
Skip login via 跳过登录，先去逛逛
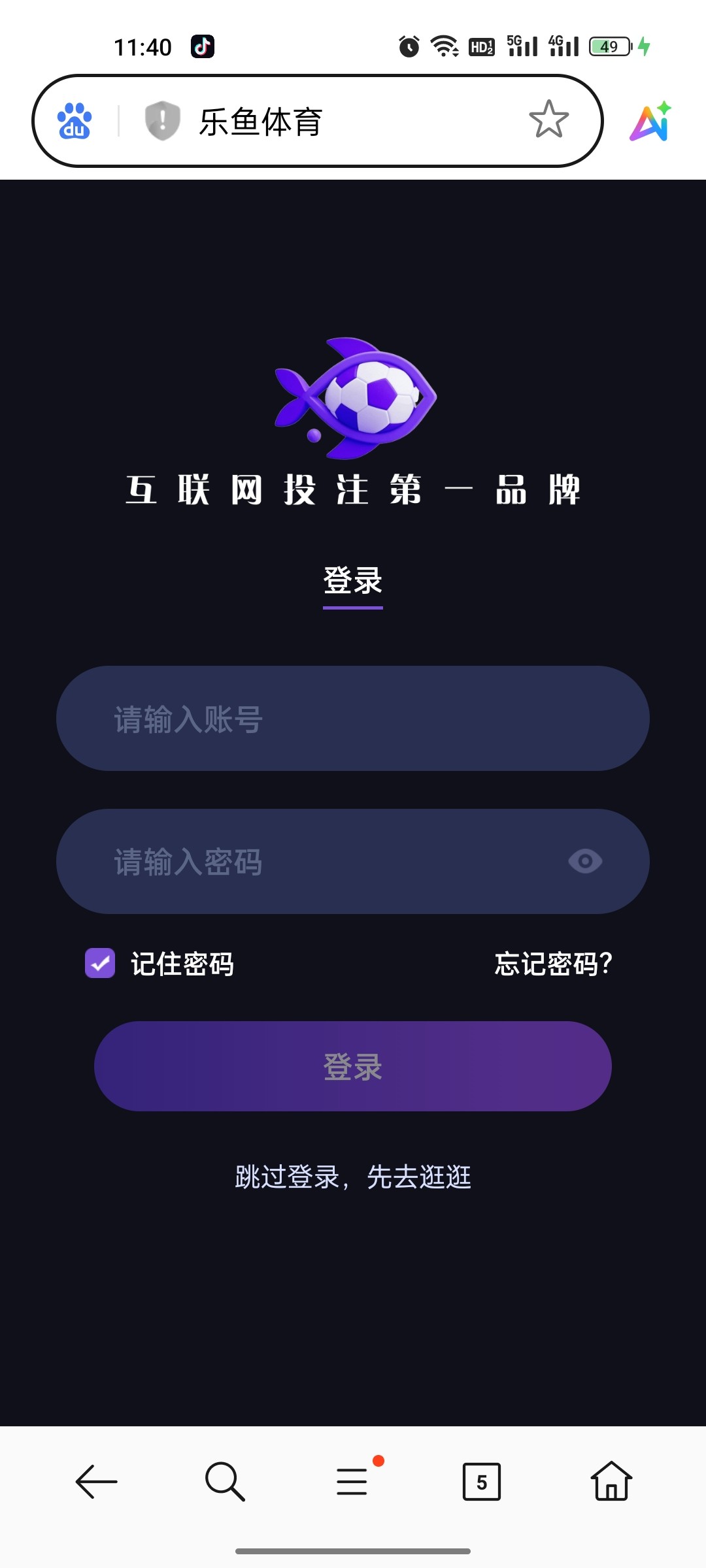point(353,1177)
